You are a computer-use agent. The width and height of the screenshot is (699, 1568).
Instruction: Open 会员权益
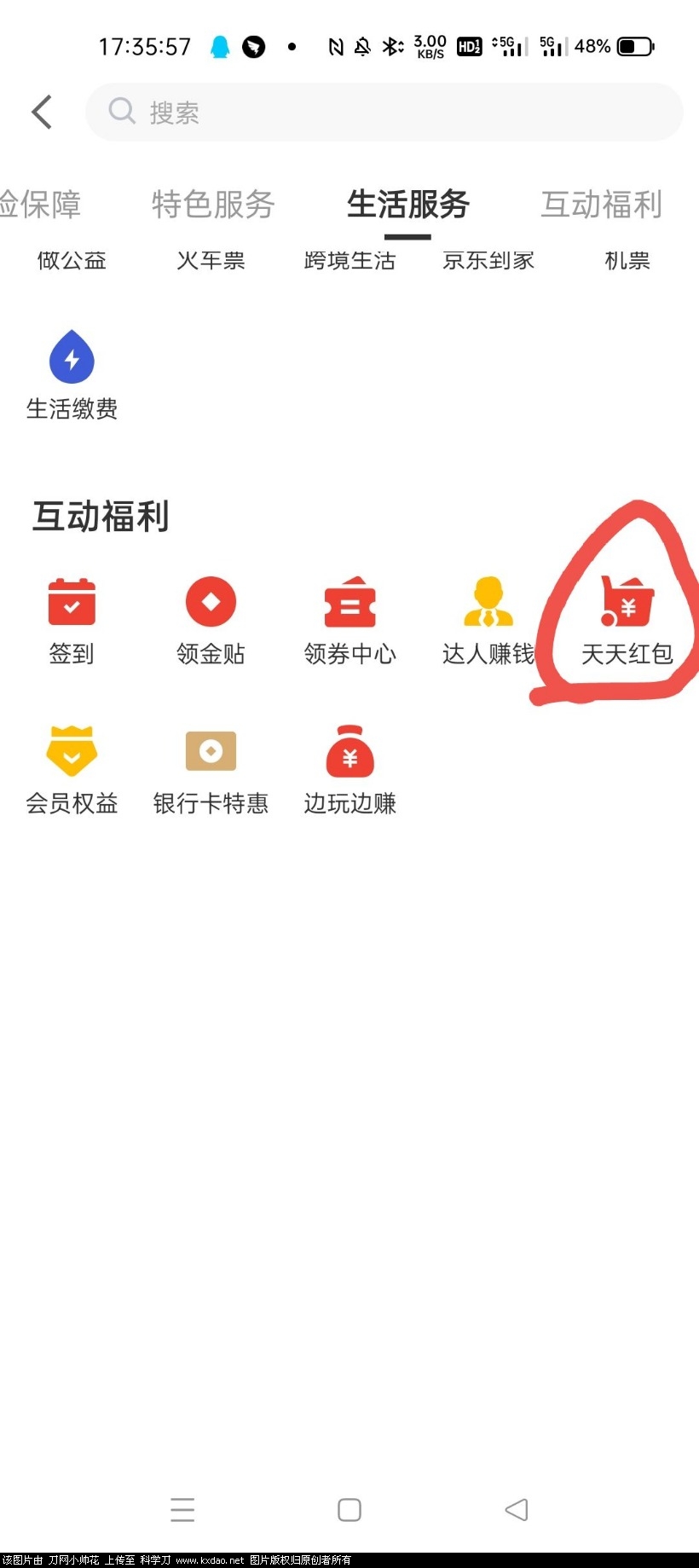coord(72,769)
